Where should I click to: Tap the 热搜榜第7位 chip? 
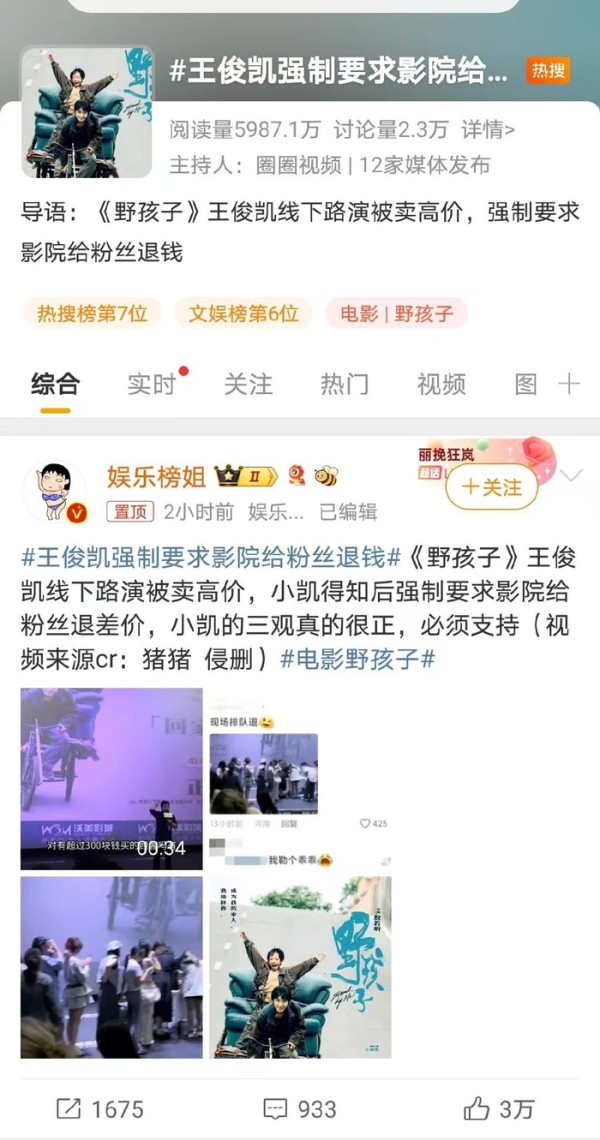(x=93, y=313)
